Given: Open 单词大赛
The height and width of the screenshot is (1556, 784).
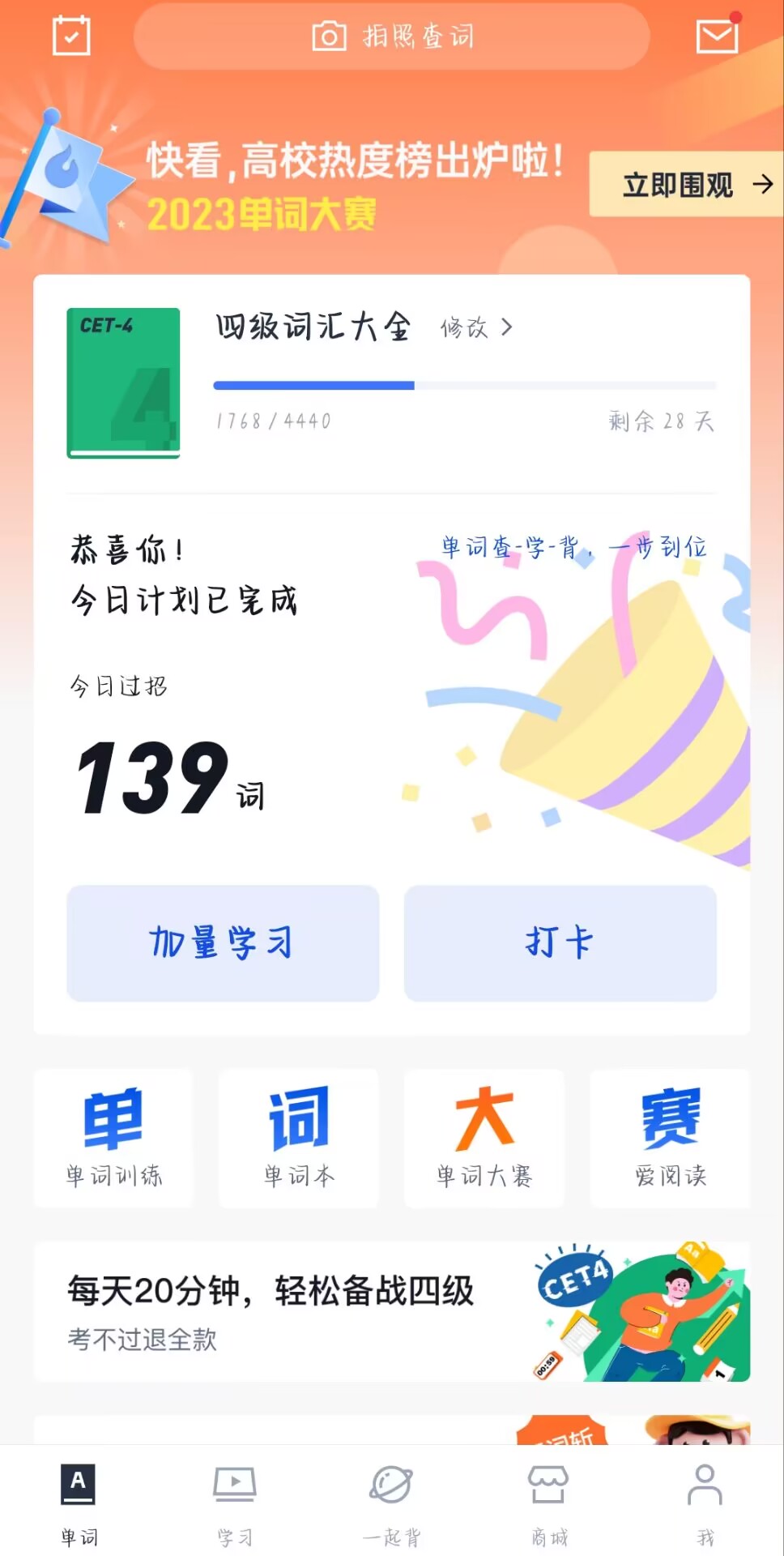Looking at the screenshot, I should tap(484, 1138).
